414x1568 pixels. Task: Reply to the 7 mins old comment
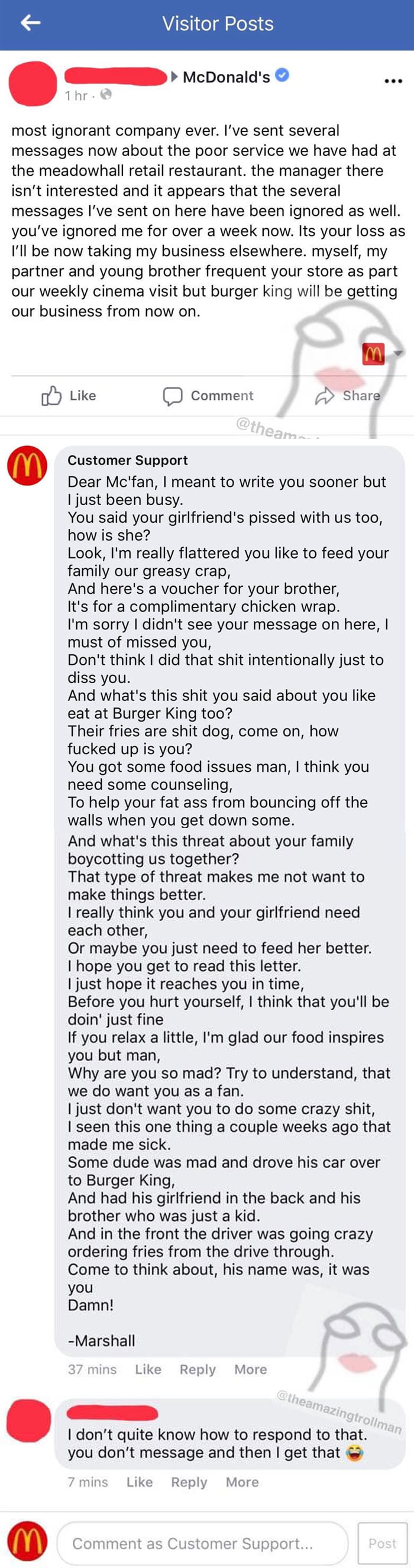coord(189,1482)
